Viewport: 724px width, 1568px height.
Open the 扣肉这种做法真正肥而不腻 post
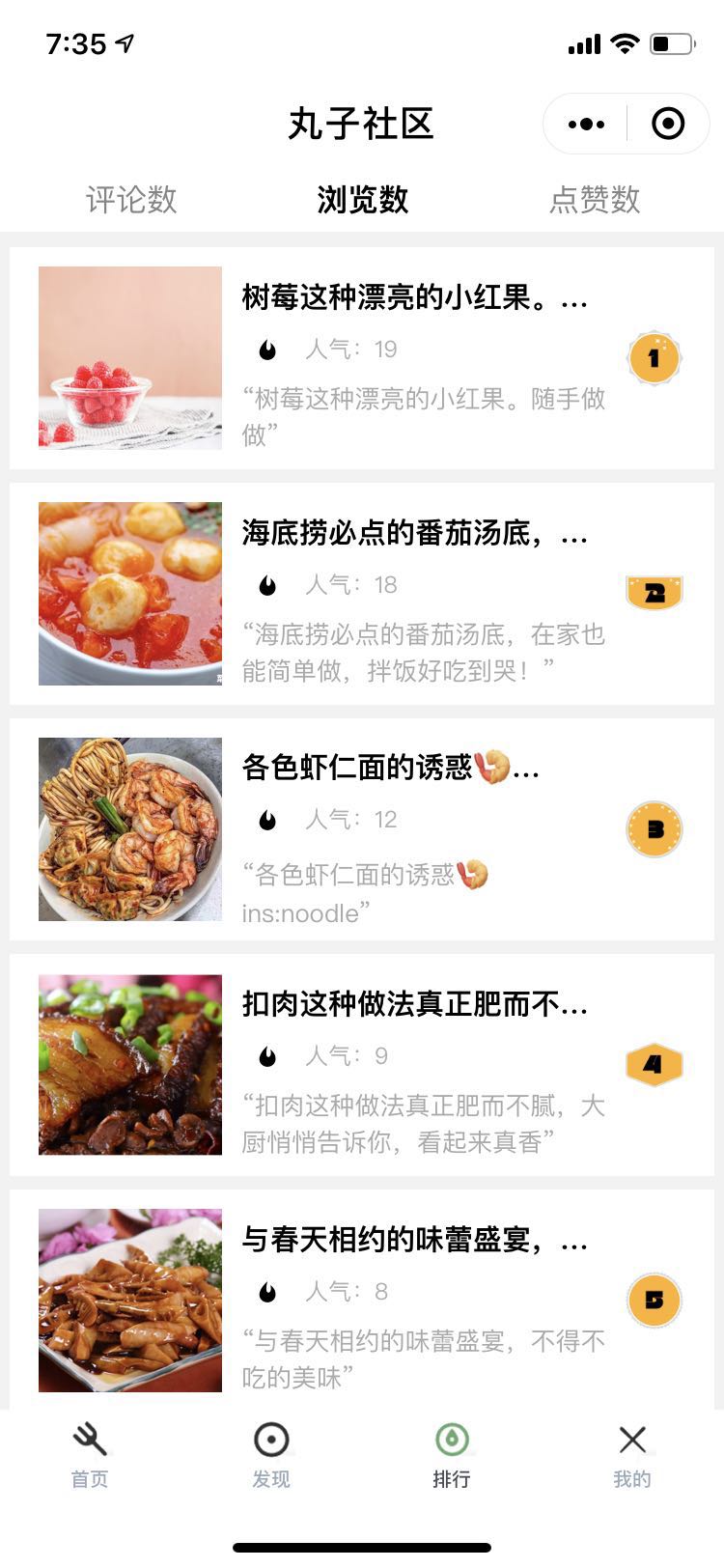click(x=362, y=1065)
